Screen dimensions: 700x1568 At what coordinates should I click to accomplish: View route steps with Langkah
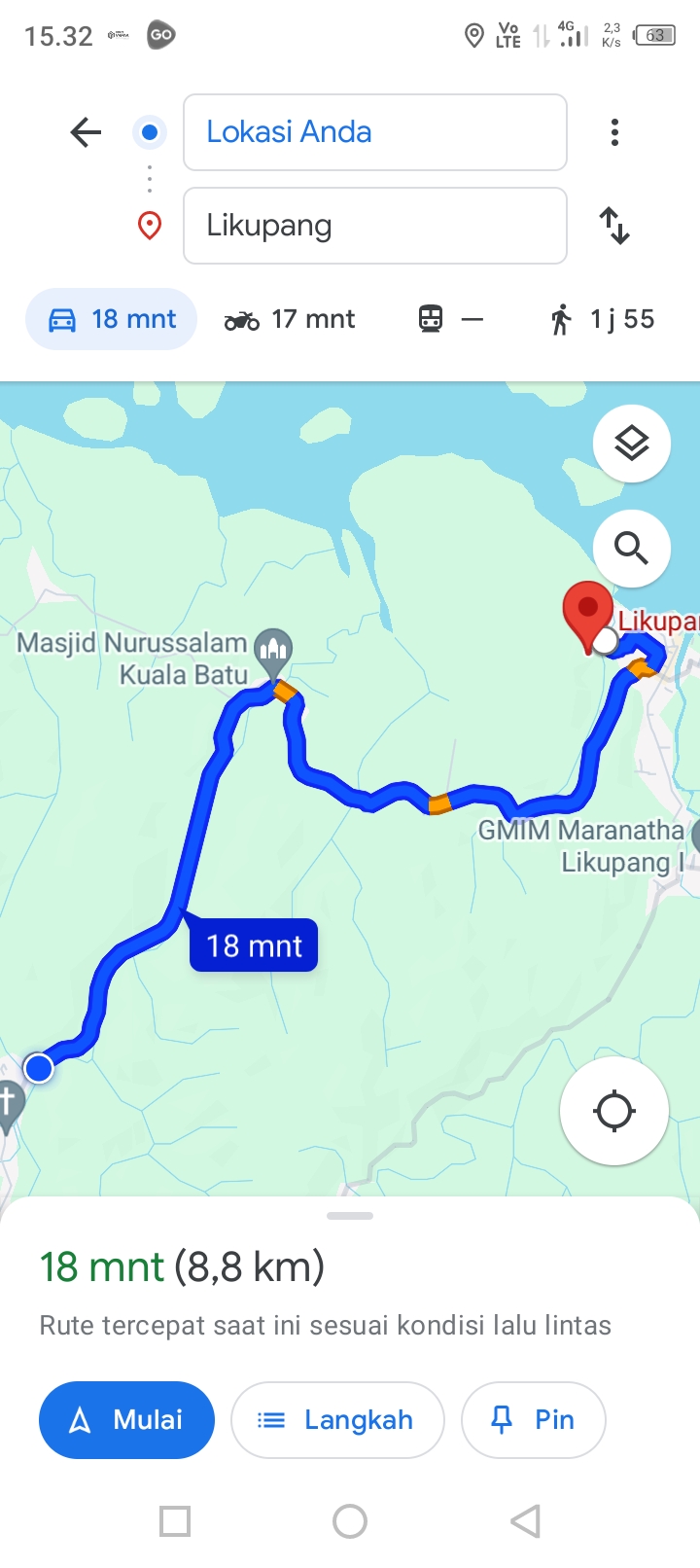coord(337,1420)
